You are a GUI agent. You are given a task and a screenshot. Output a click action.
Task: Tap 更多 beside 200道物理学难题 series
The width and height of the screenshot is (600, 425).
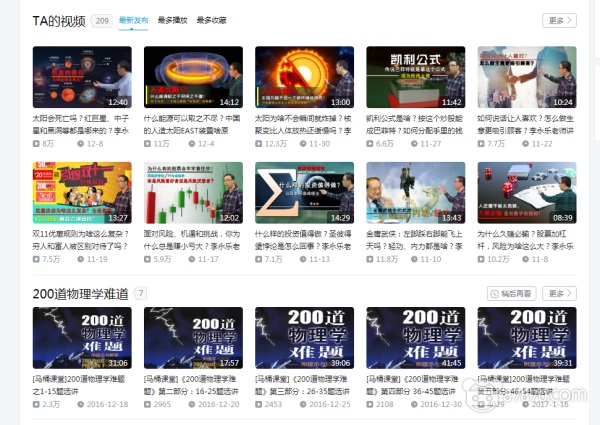559,293
